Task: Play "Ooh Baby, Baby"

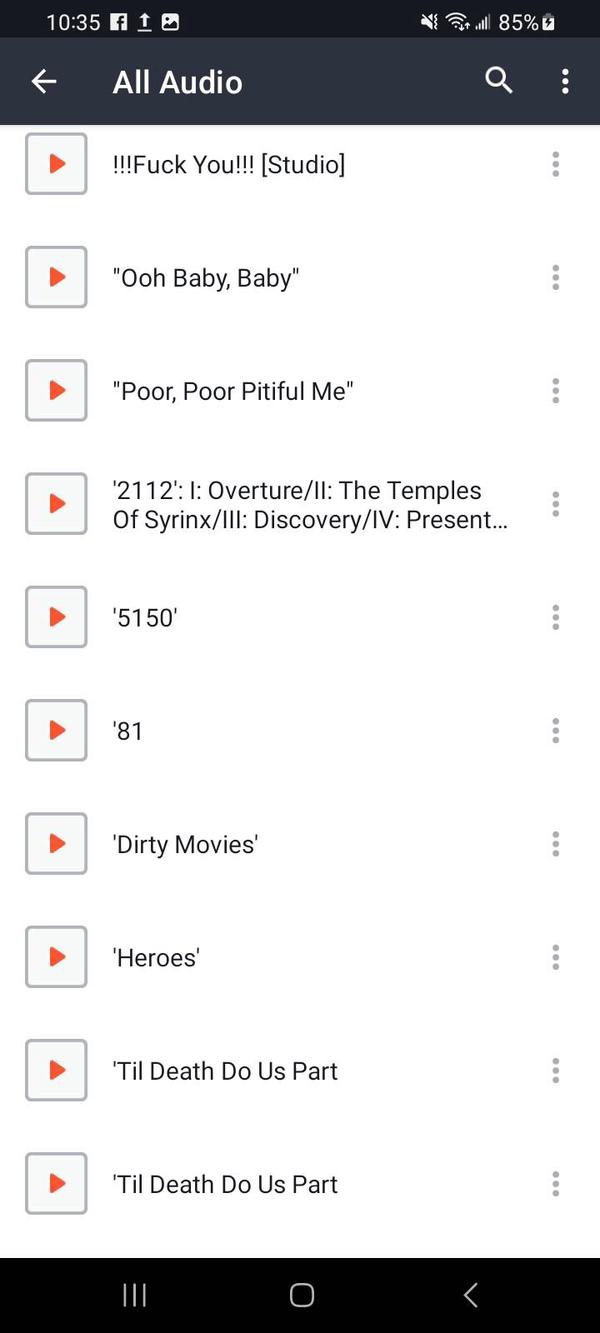Action: 56,277
